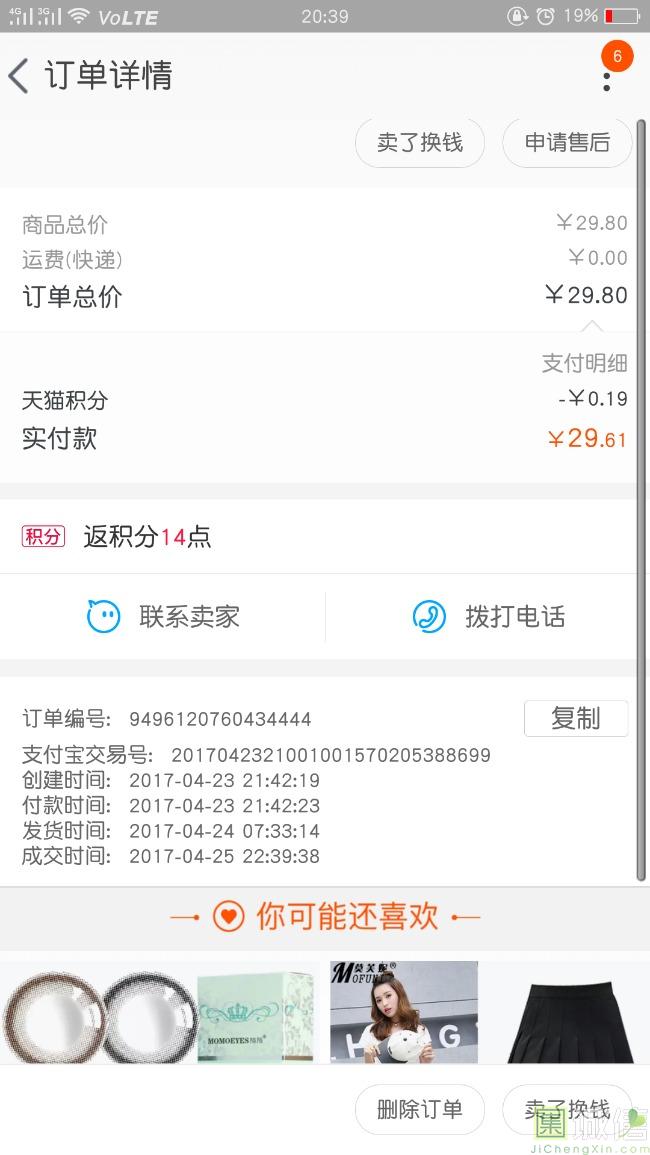
Task: Go back from the 订单详情 page
Action: coord(20,76)
